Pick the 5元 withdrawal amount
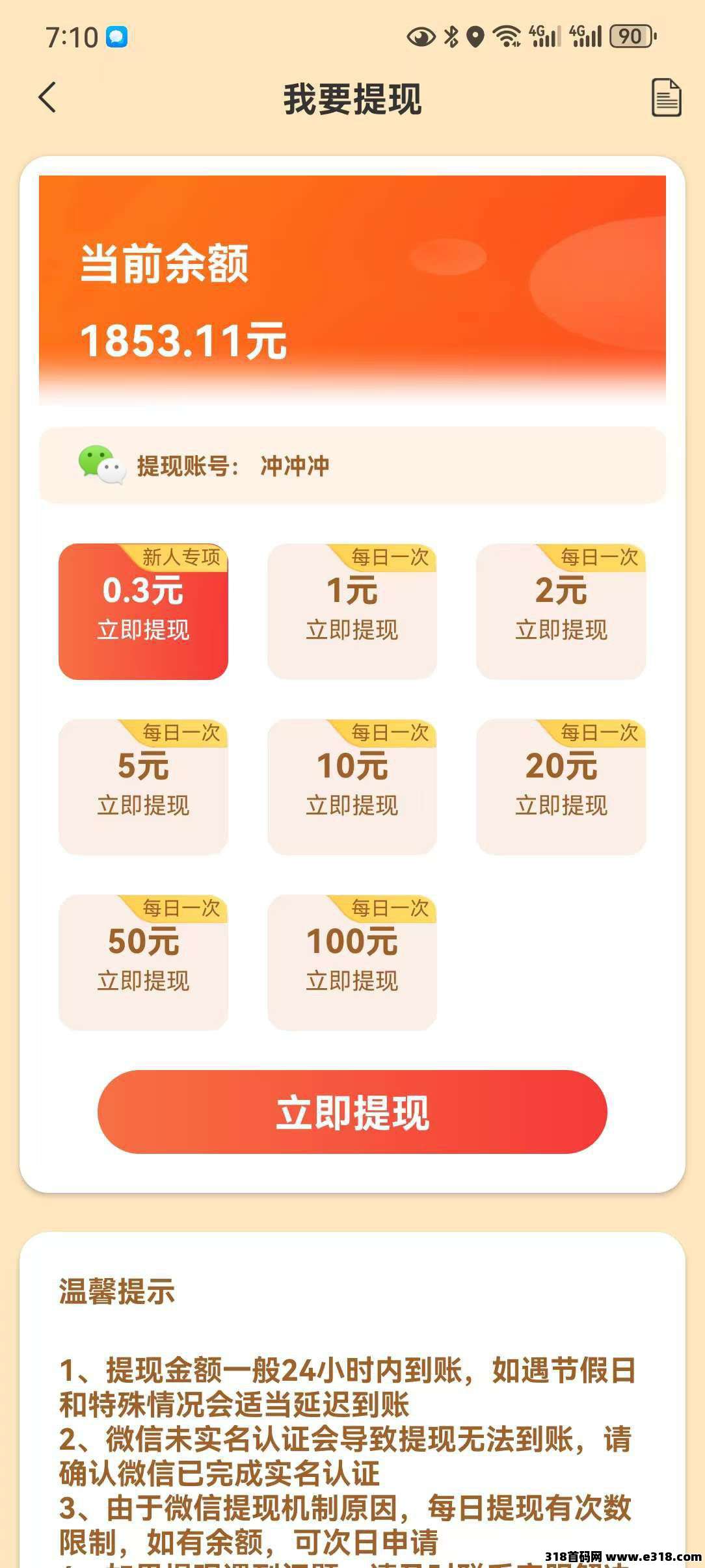 click(143, 787)
